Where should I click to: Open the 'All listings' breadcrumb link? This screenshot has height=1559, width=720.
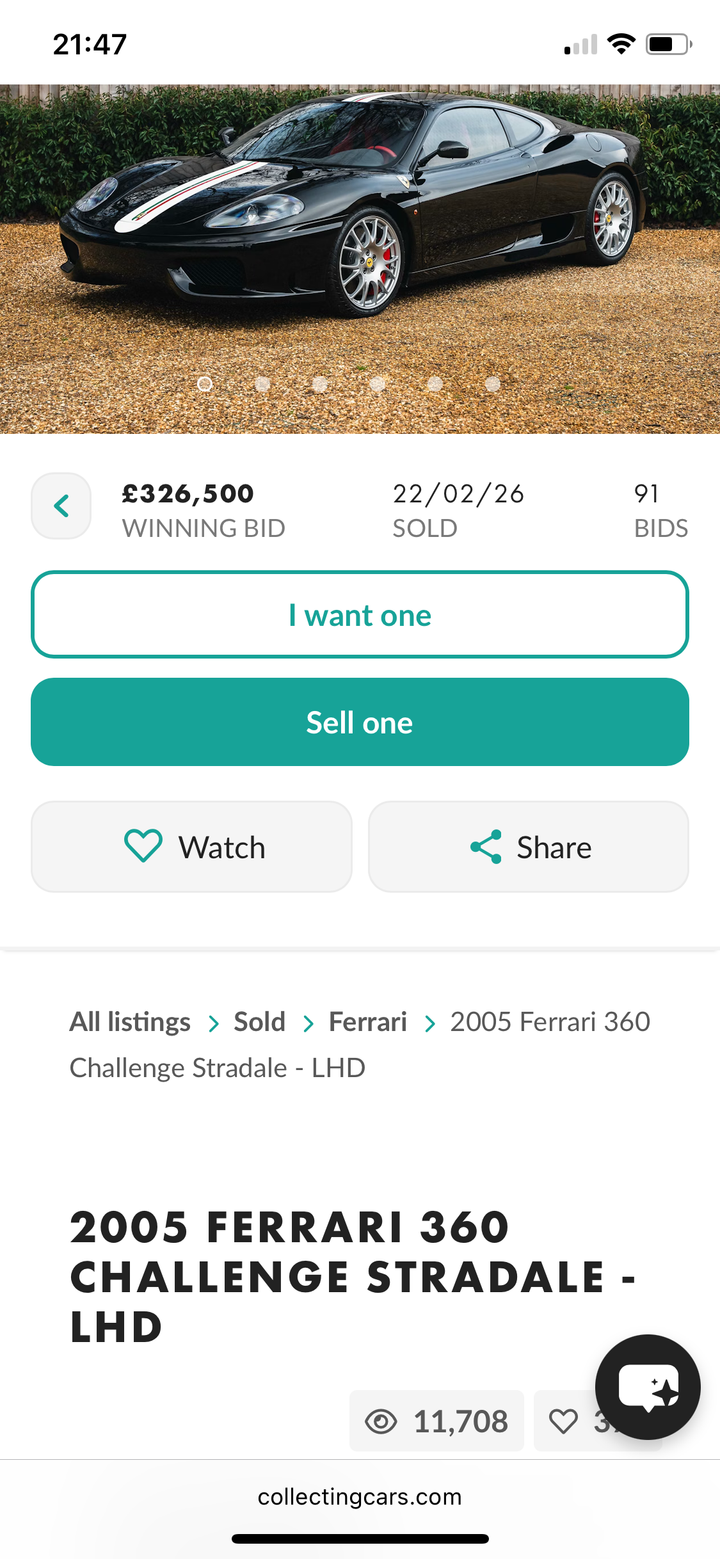130,1022
